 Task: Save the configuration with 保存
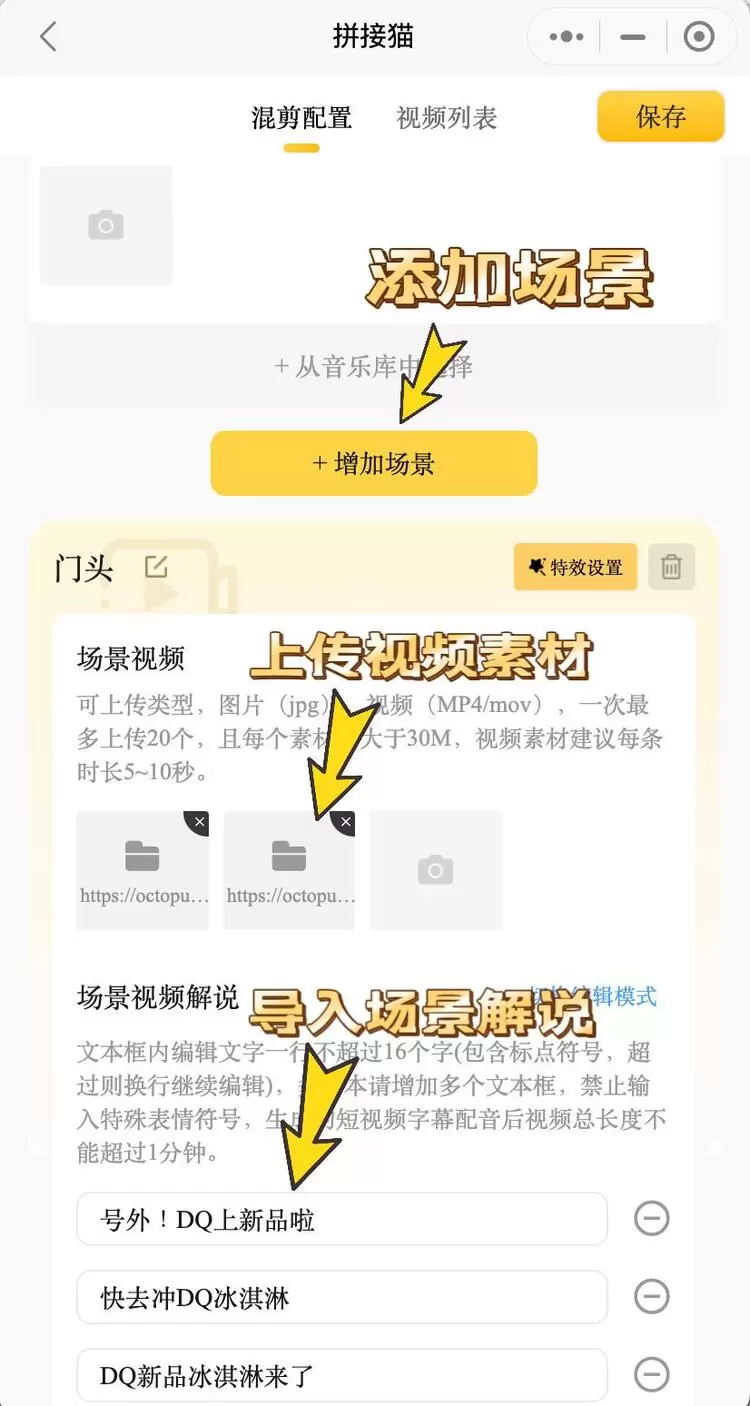click(x=660, y=117)
